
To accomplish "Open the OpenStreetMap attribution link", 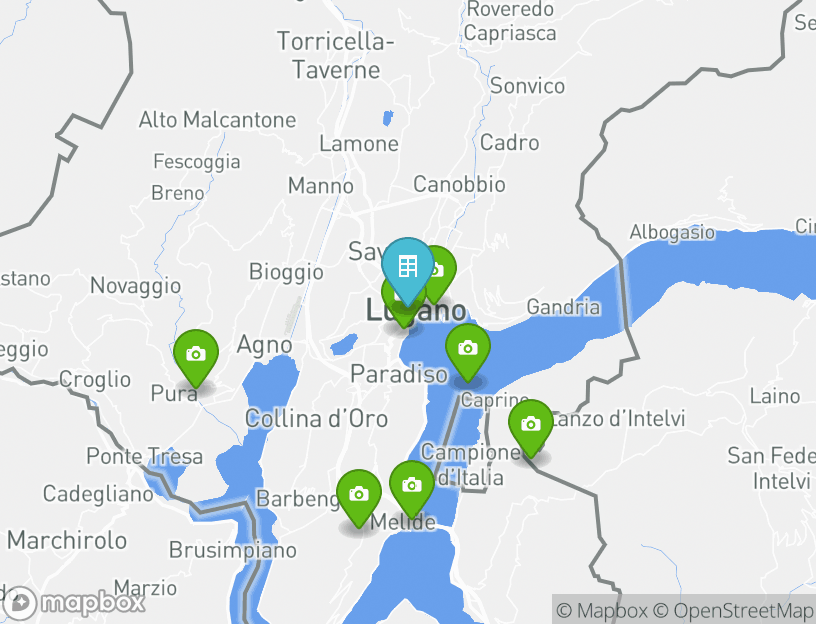I will (x=733, y=610).
